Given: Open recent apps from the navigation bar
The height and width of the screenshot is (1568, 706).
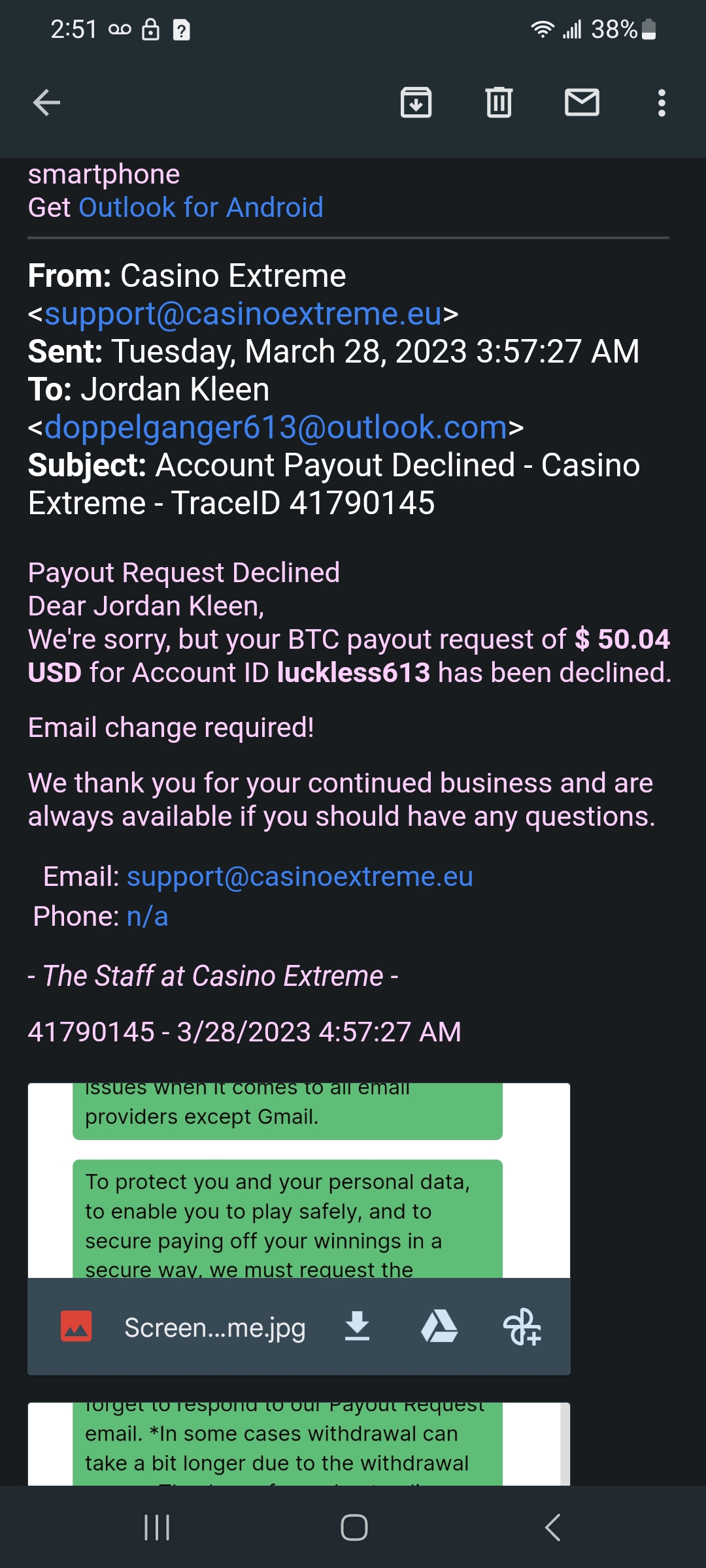Looking at the screenshot, I should (157, 1527).
